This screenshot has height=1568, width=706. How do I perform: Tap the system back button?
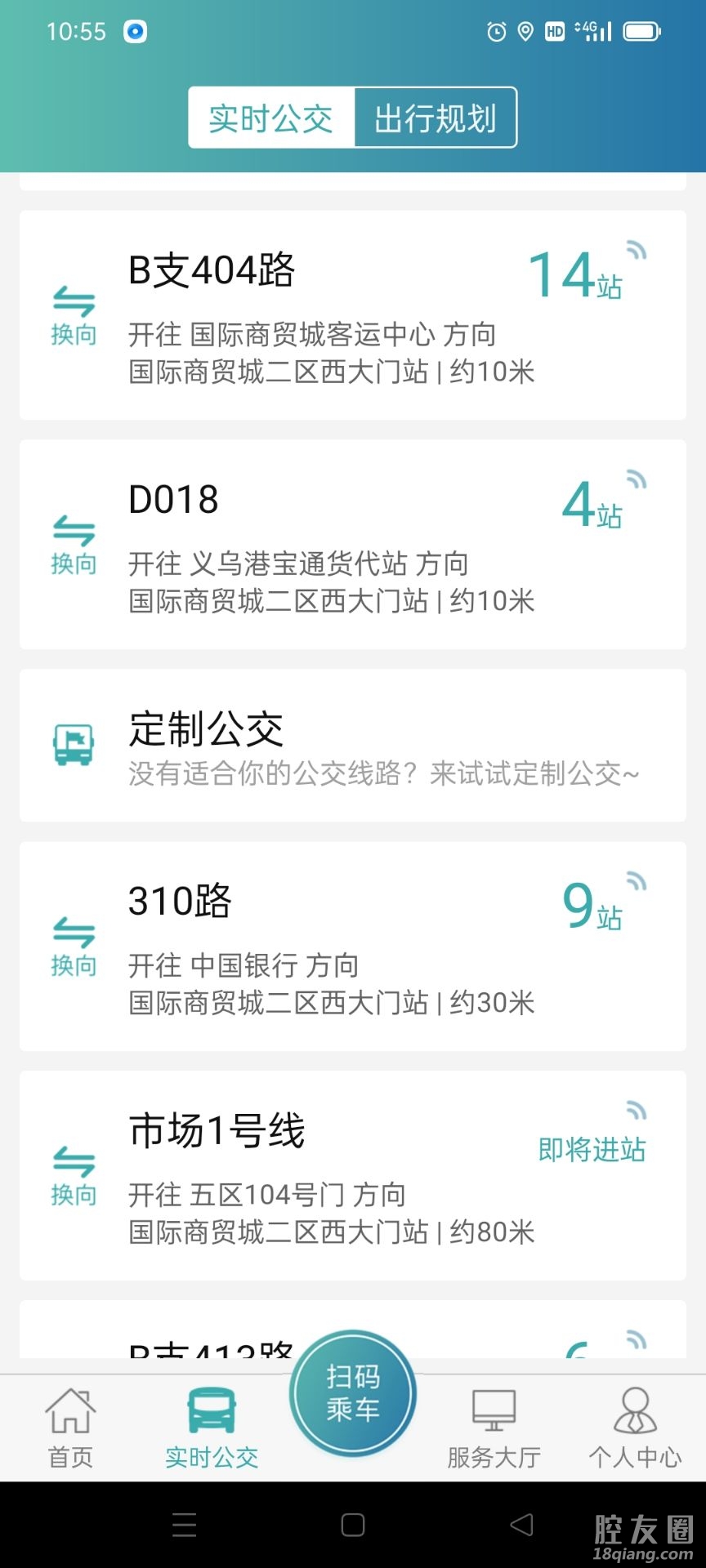tap(521, 1525)
